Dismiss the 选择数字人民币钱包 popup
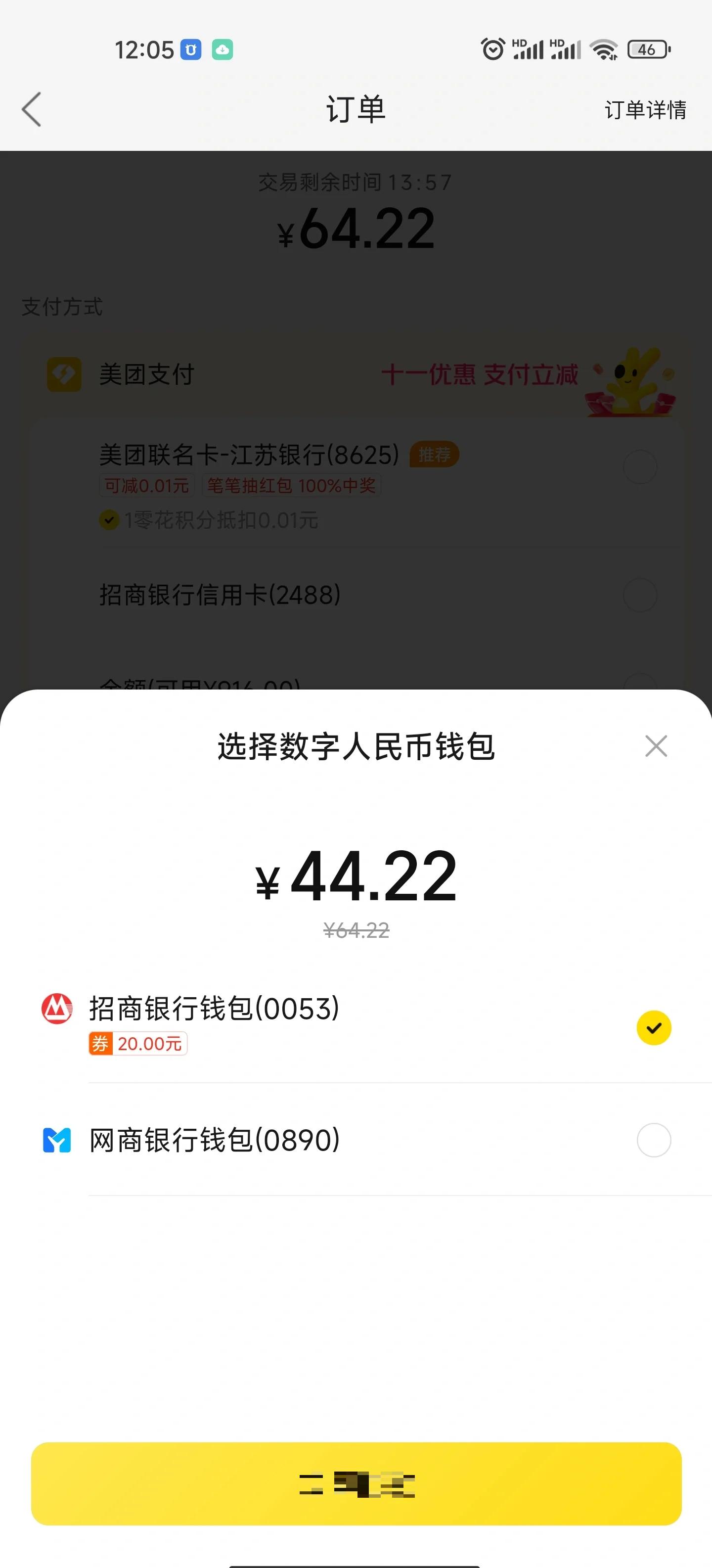712x1568 pixels. (656, 745)
